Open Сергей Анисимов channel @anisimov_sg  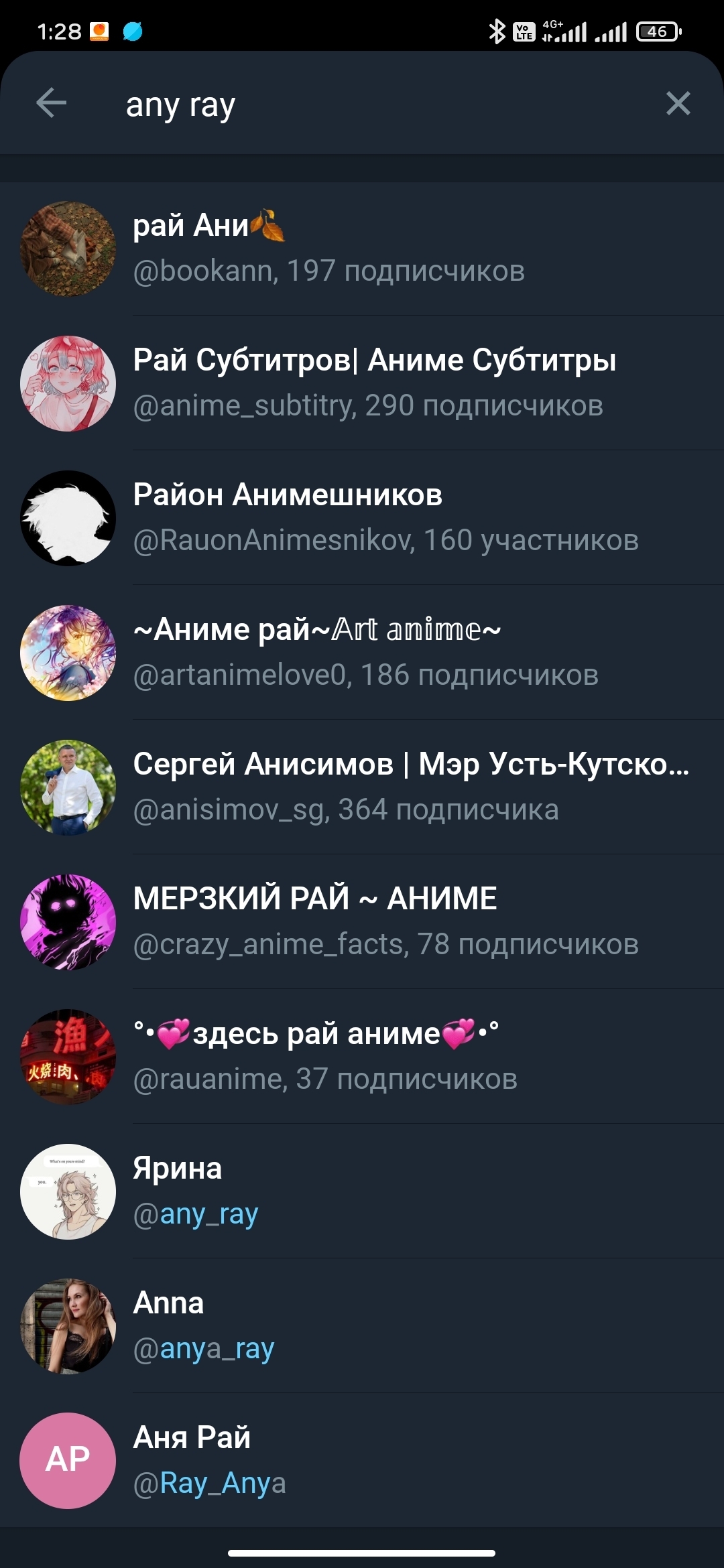click(362, 787)
